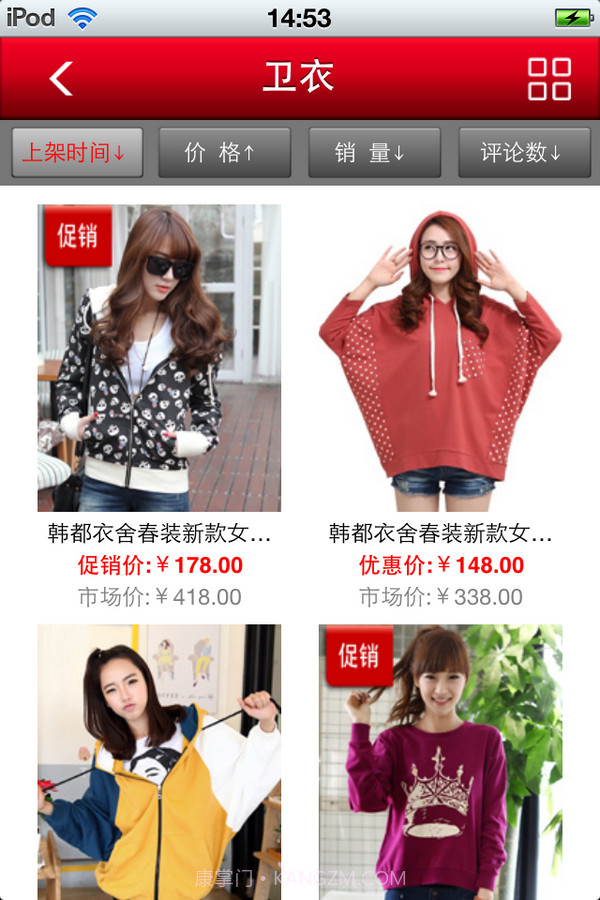Viewport: 600px width, 900px height.
Task: Sort by 评论数
Action: point(524,153)
